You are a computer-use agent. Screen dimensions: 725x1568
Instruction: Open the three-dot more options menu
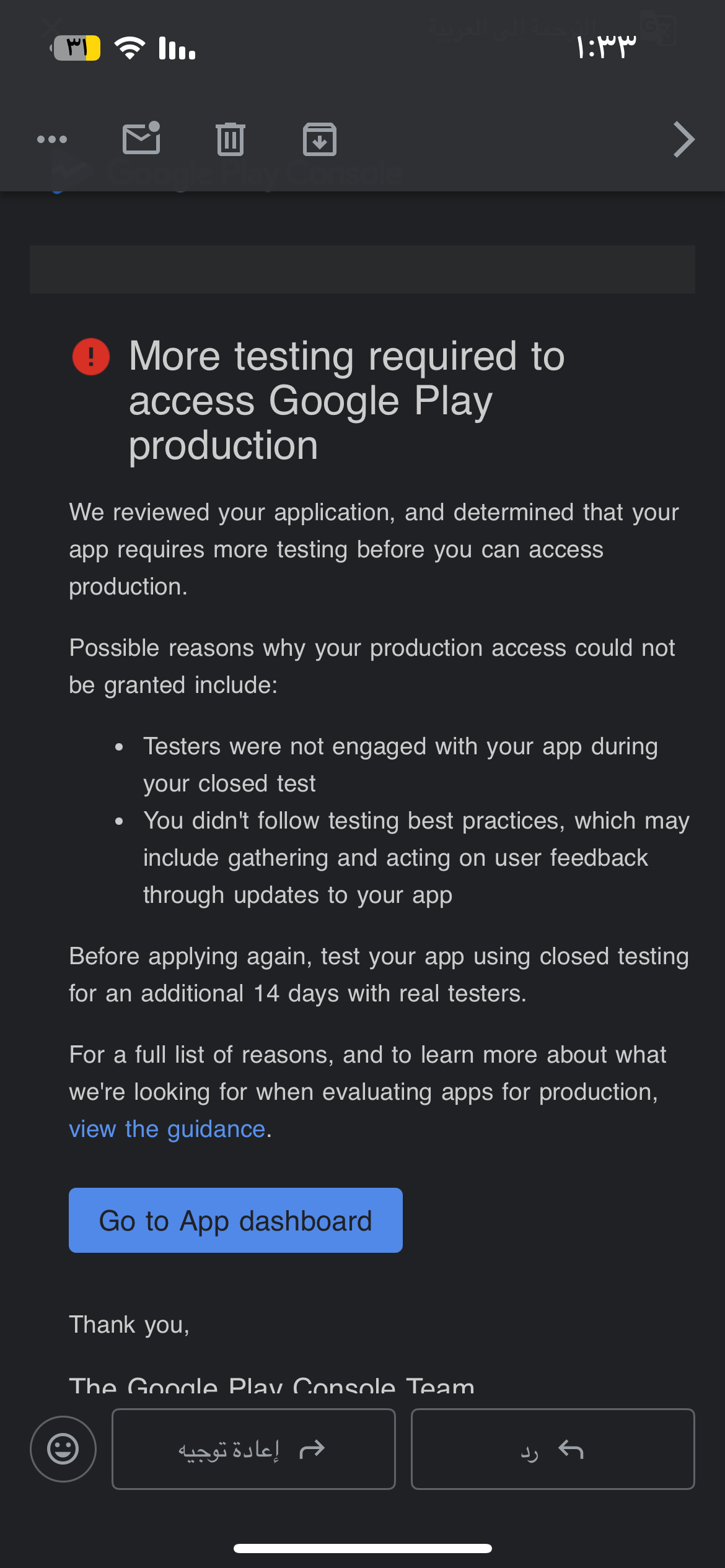(x=52, y=139)
